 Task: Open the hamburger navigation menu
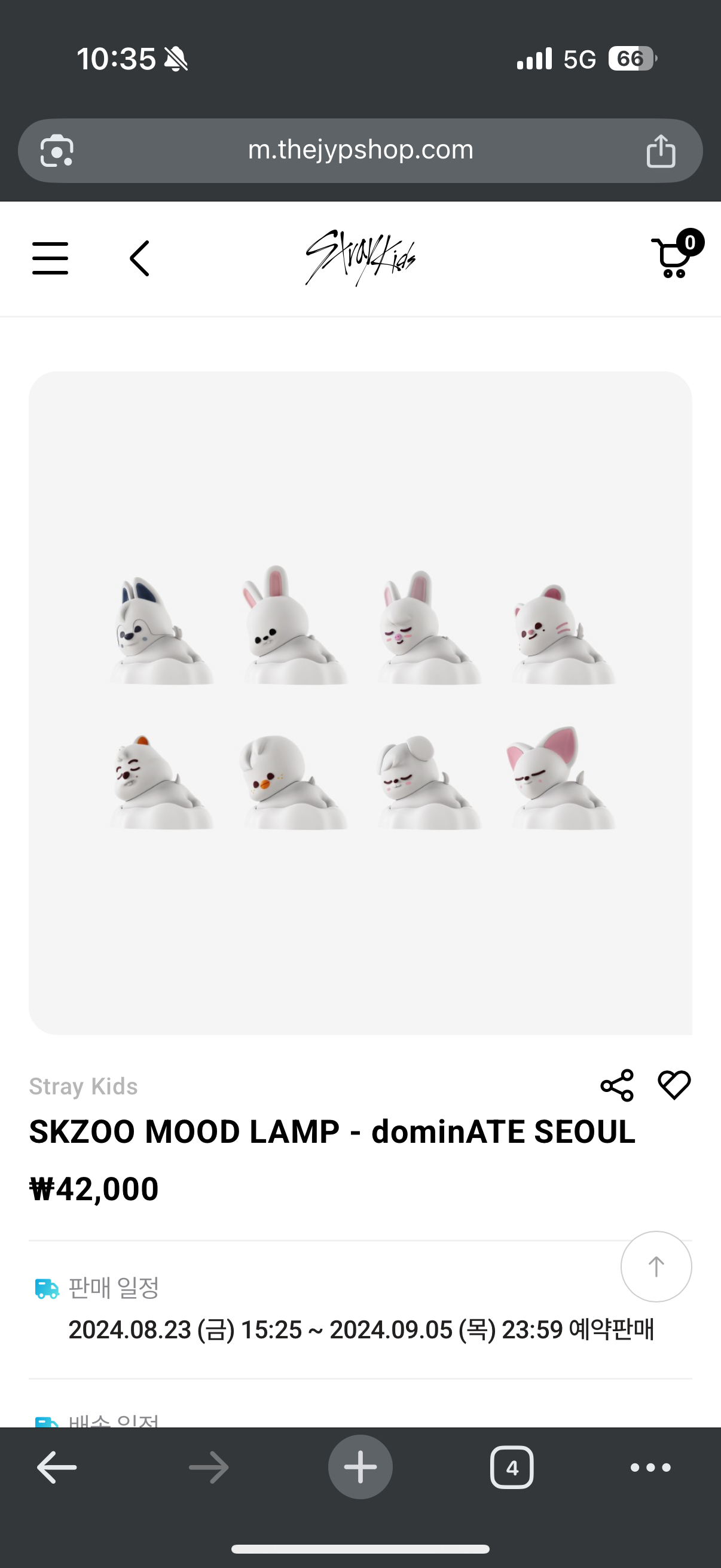[x=50, y=257]
